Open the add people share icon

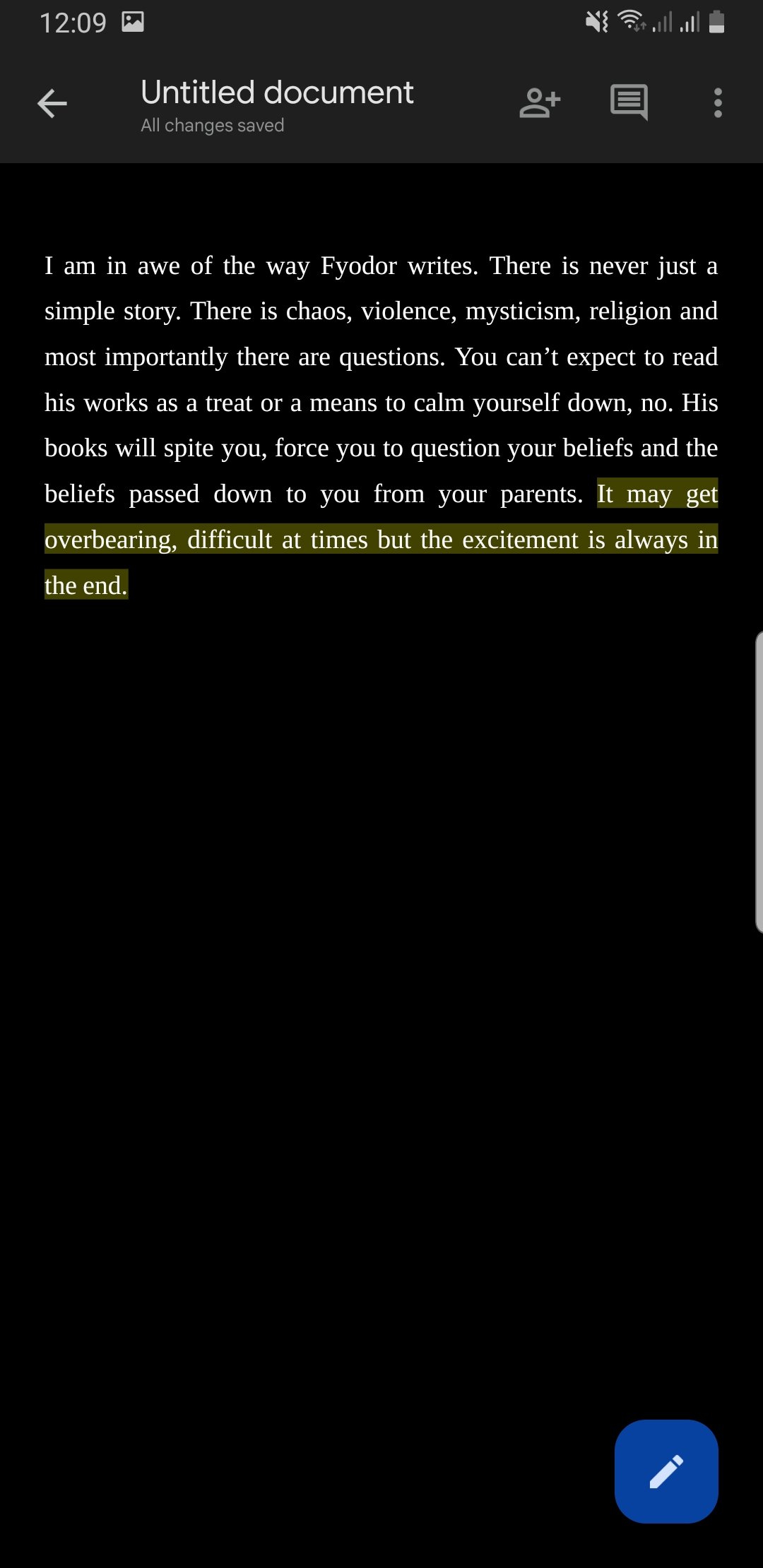(540, 103)
